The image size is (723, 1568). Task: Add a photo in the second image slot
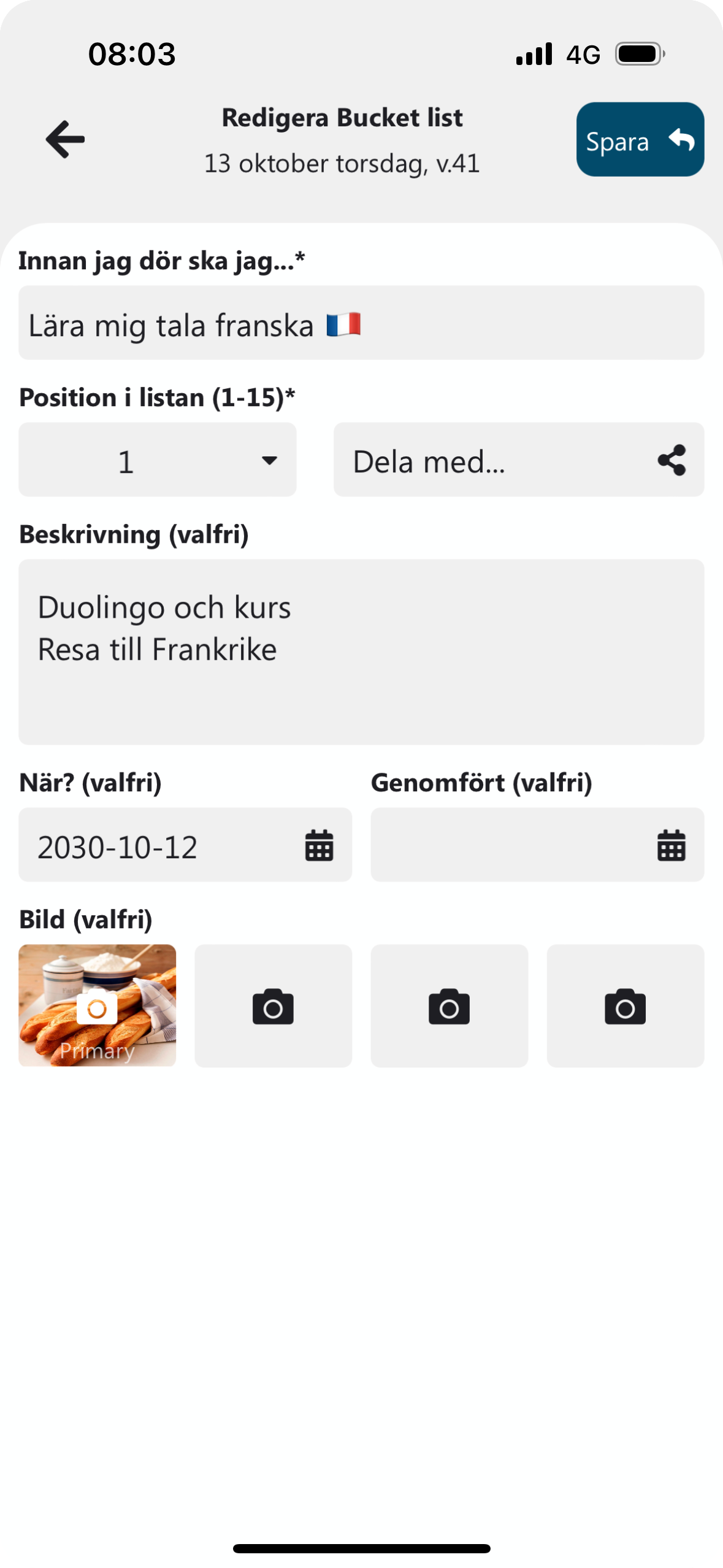point(274,1005)
